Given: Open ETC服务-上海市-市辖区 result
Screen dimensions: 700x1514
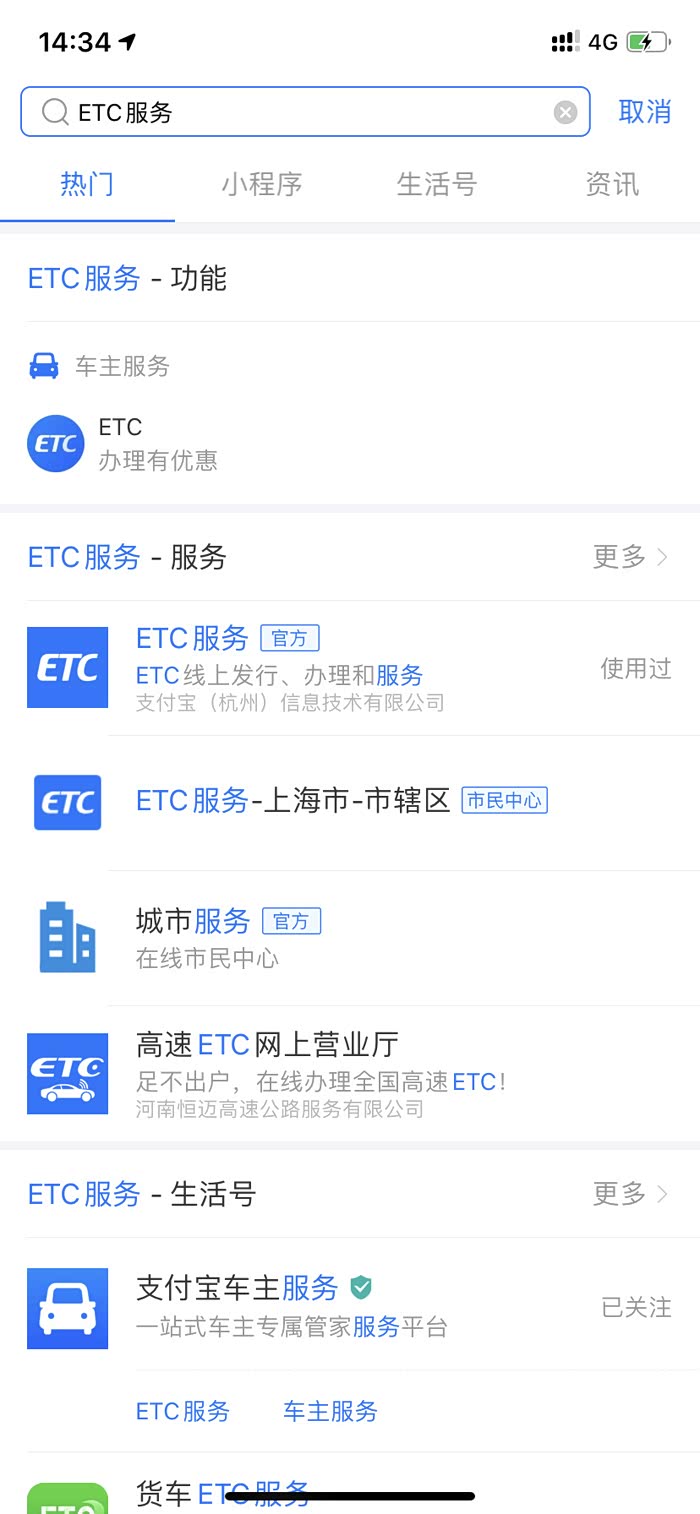Looking at the screenshot, I should [x=340, y=801].
